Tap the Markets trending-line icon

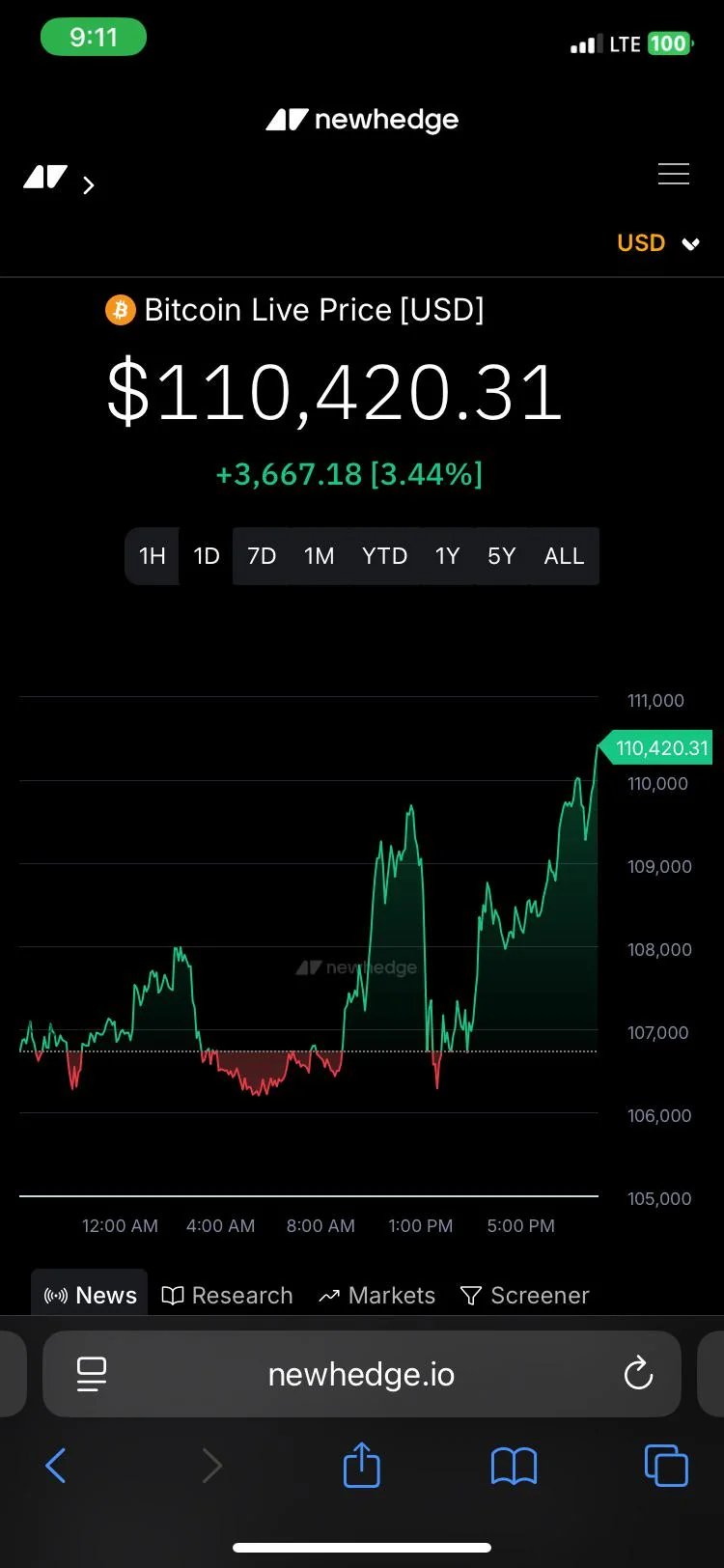(330, 1295)
